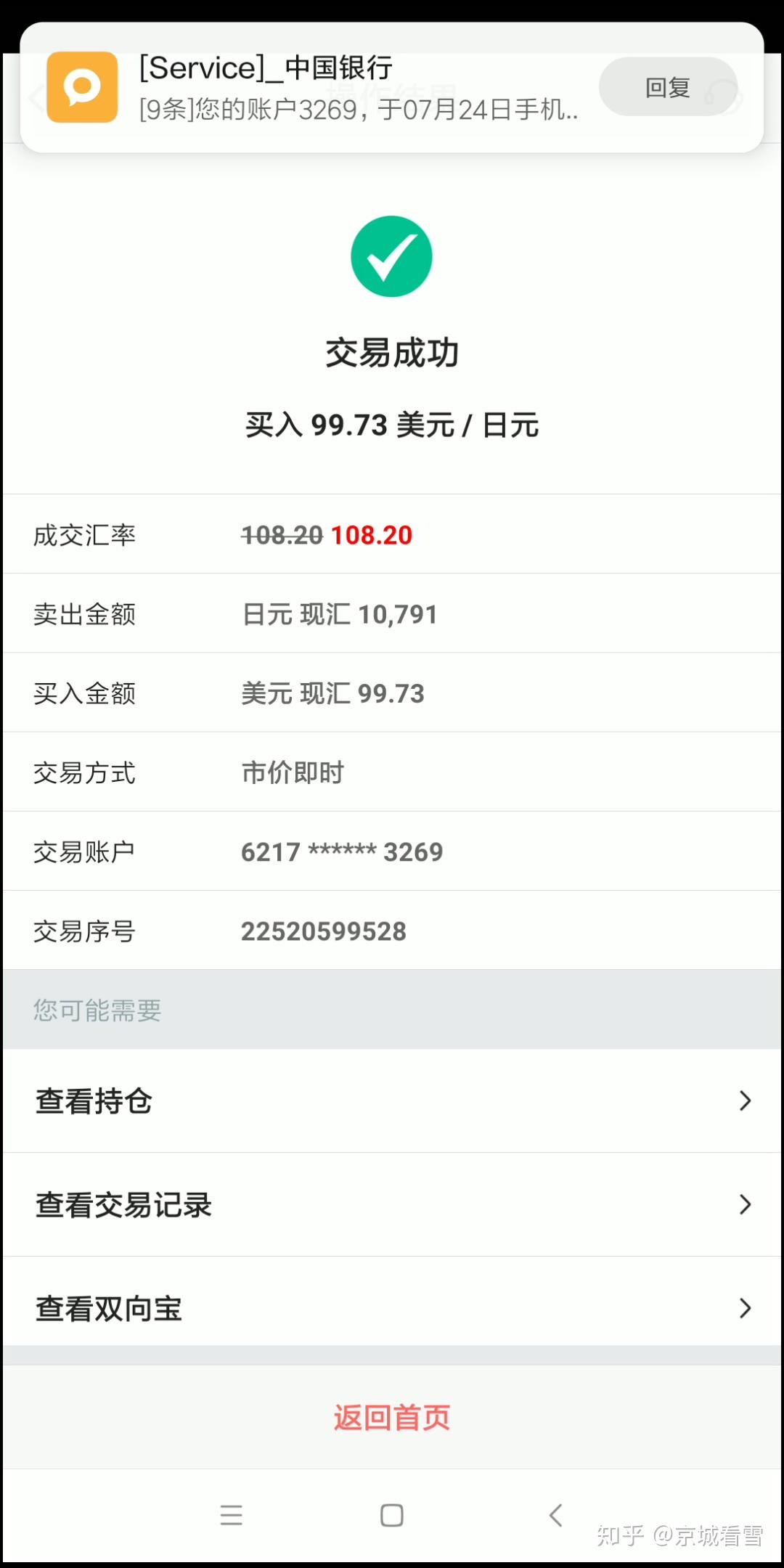Tap the Android back navigation icon
The width and height of the screenshot is (784, 1568).
555,1515
